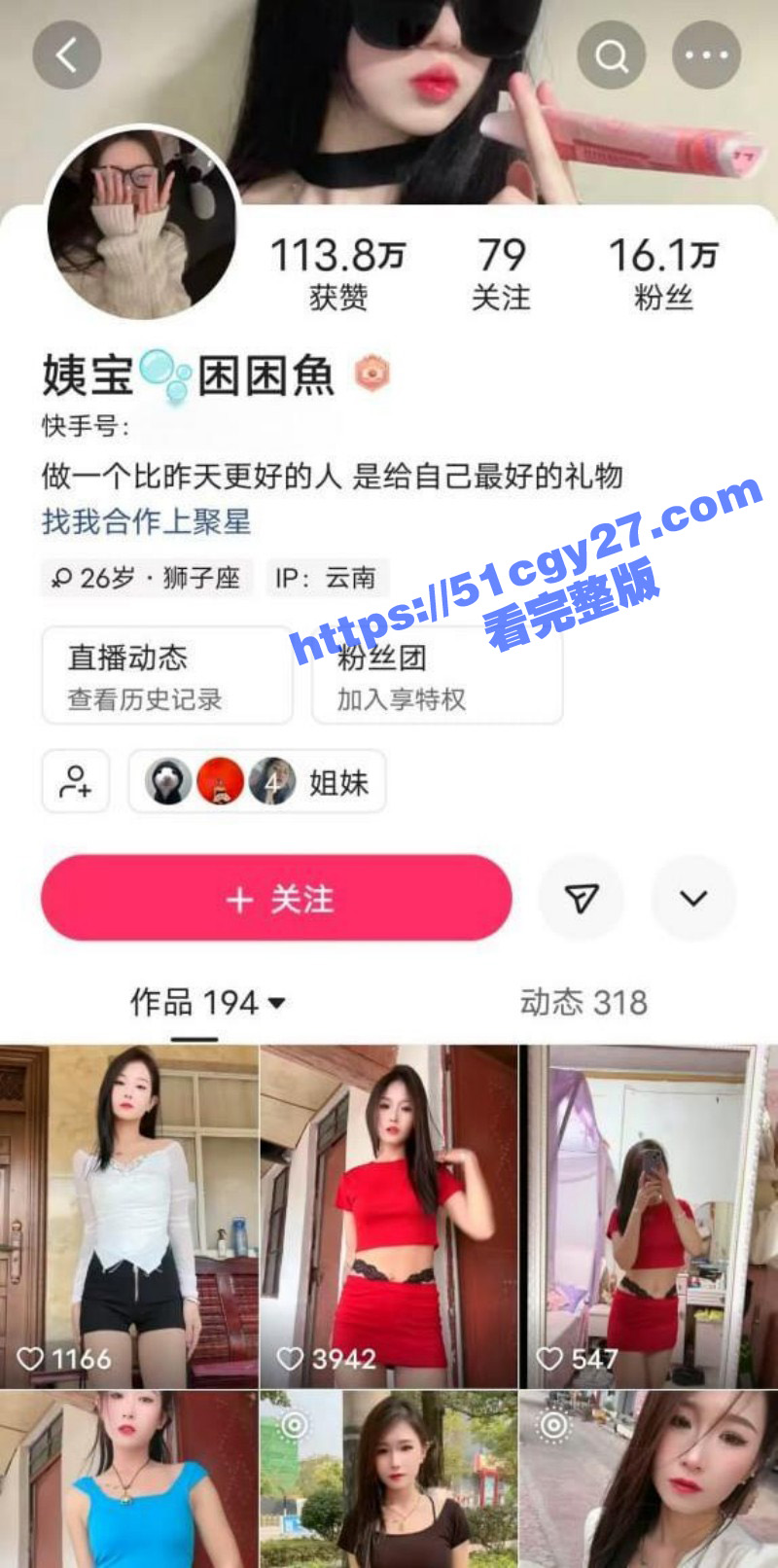Screen dimensions: 778x1568
Task: Expand recommendations with the down chevron
Action: coord(693,899)
